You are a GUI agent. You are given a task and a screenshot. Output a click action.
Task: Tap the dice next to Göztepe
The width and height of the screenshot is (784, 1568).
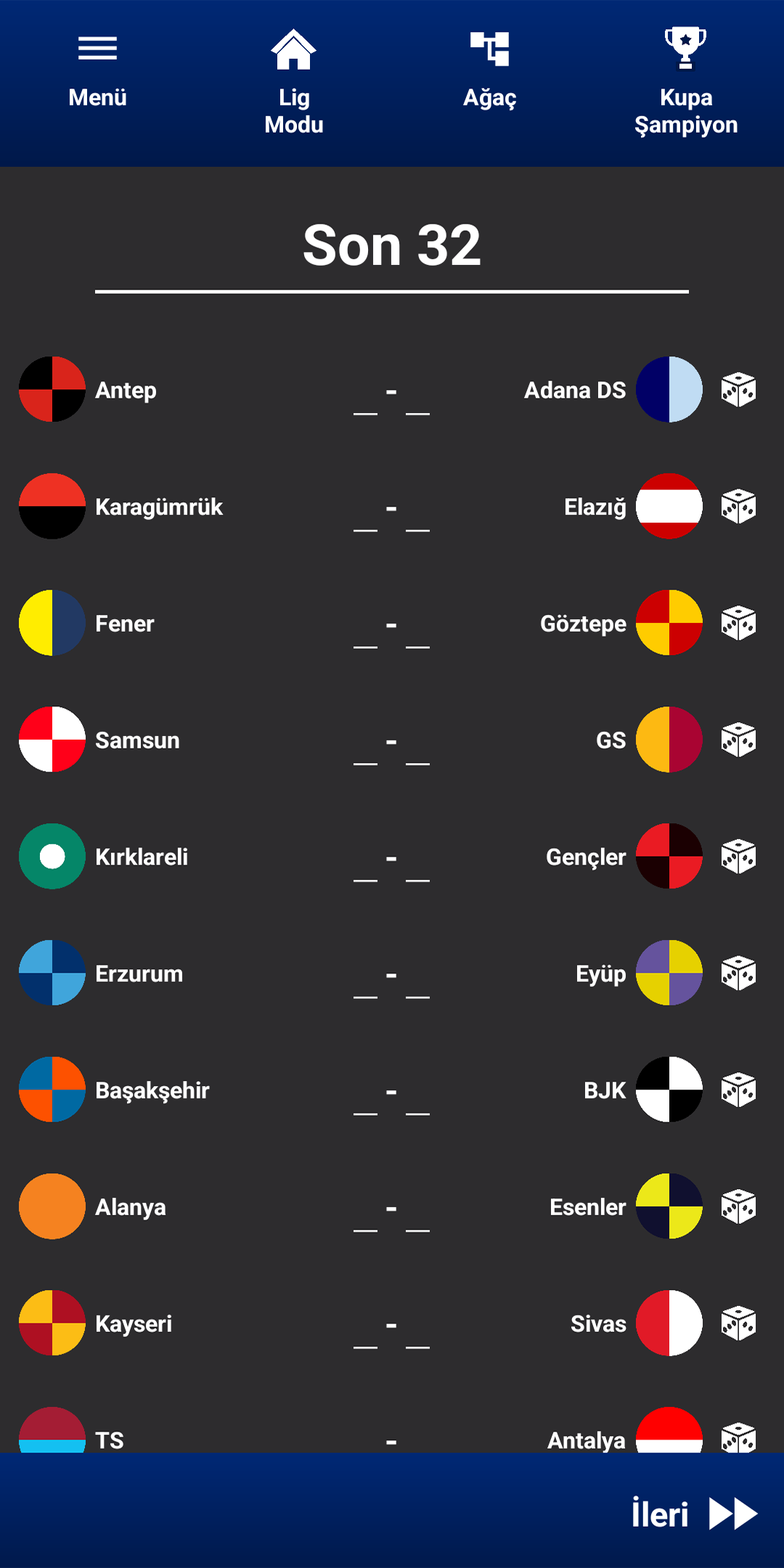click(738, 623)
